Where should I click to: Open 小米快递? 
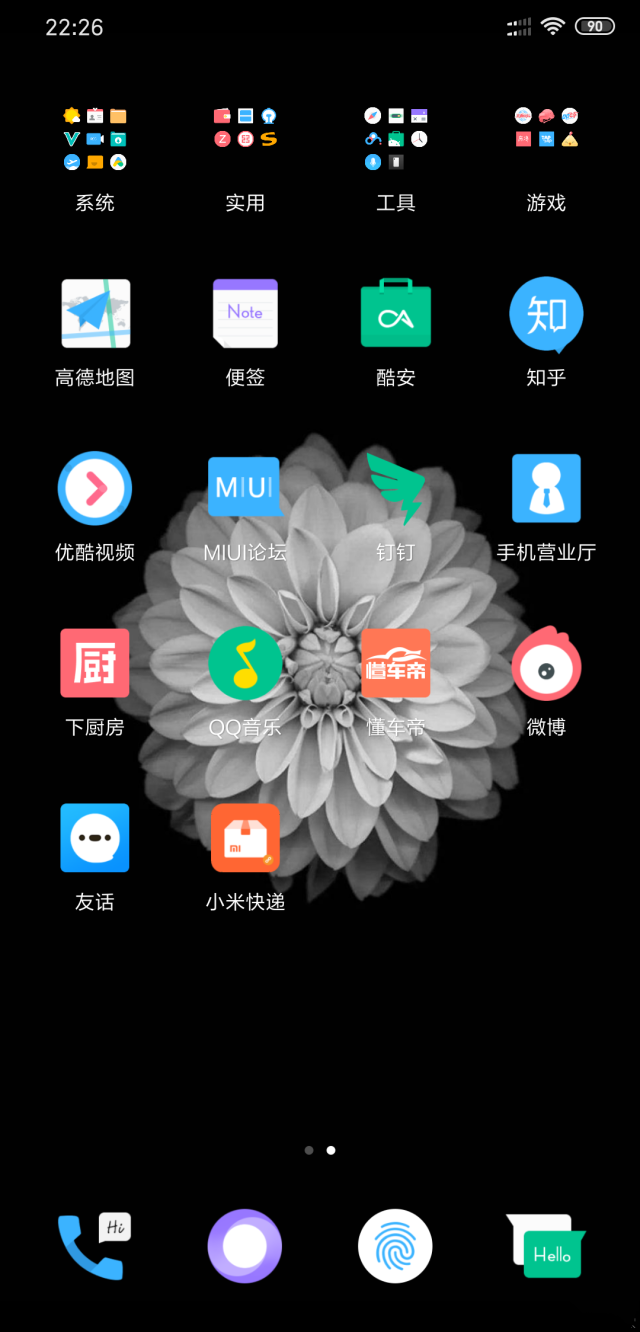point(245,838)
